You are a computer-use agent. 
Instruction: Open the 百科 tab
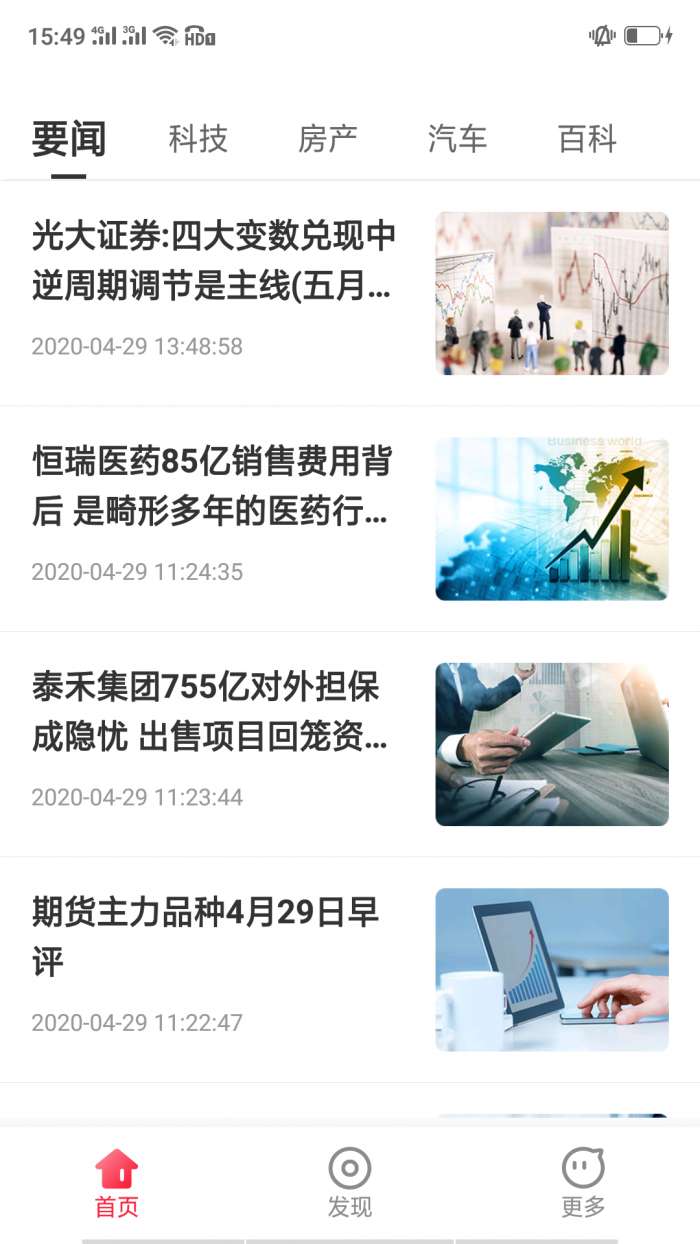[587, 139]
